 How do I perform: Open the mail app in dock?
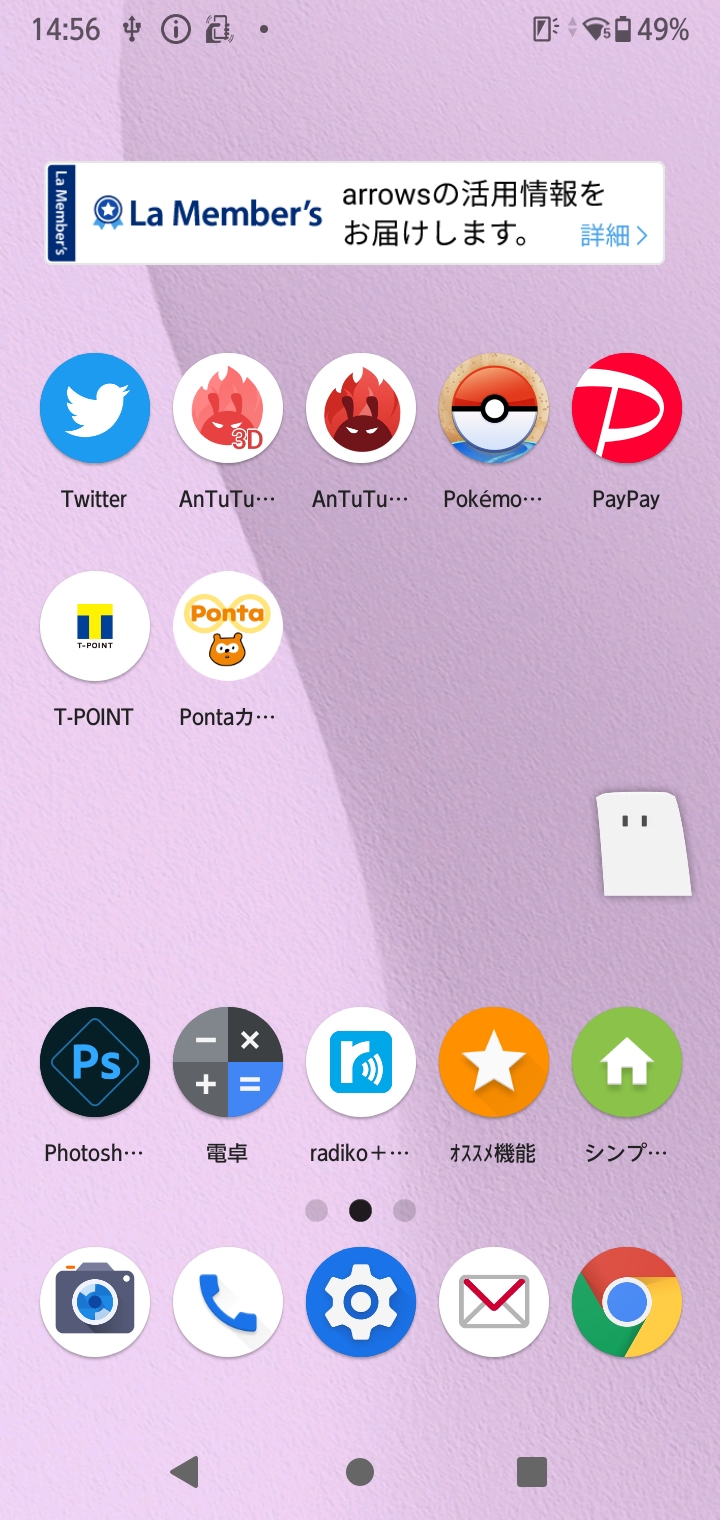point(494,1302)
